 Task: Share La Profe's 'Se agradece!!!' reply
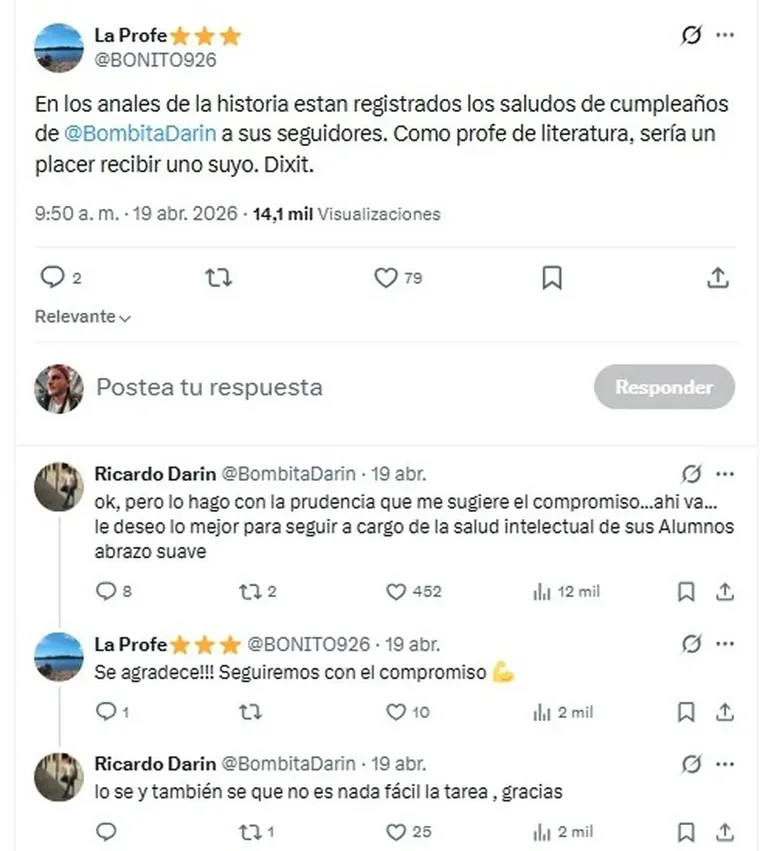coord(724,712)
